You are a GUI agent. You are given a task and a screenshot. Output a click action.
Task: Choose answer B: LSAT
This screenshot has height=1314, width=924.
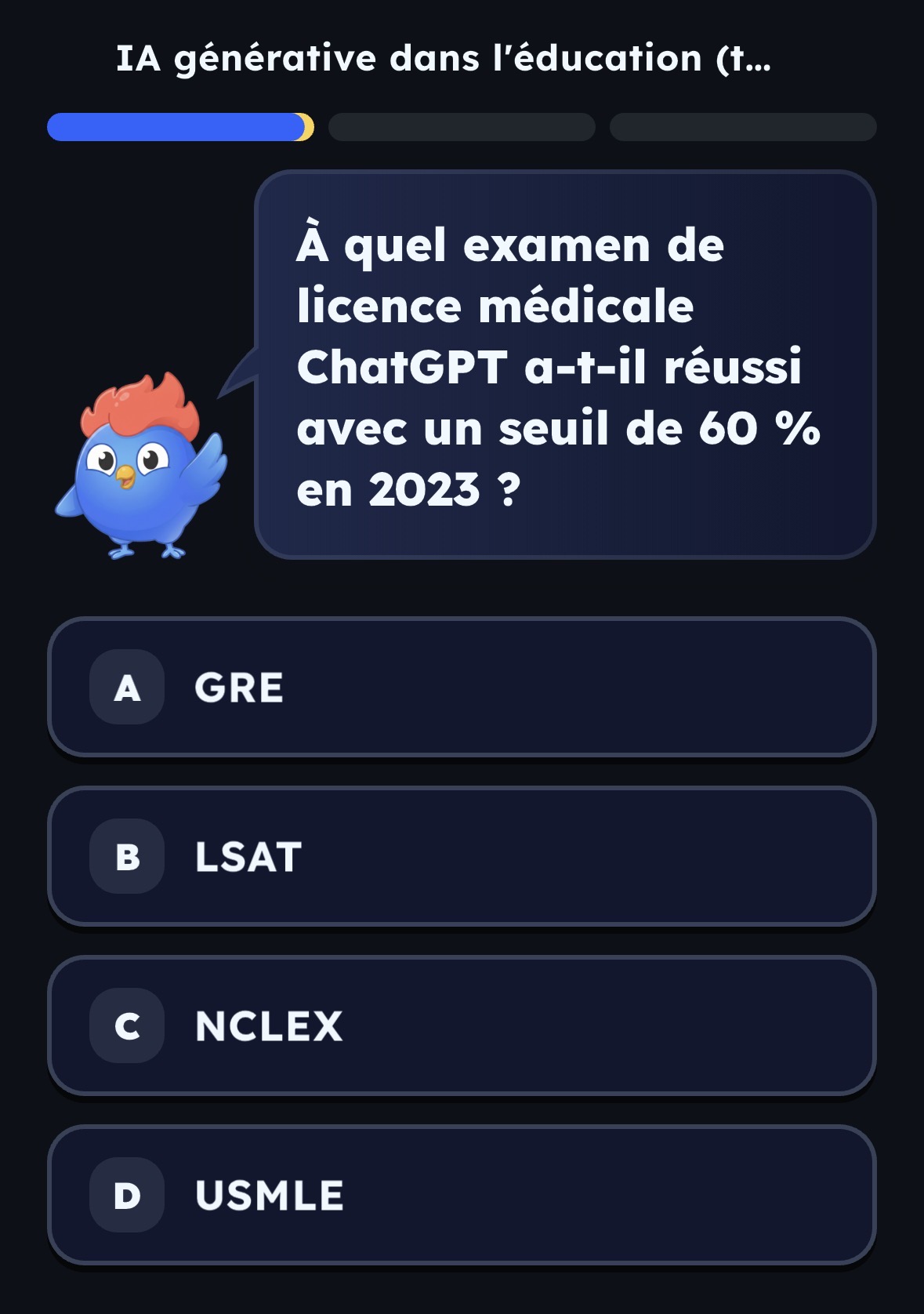tap(461, 856)
